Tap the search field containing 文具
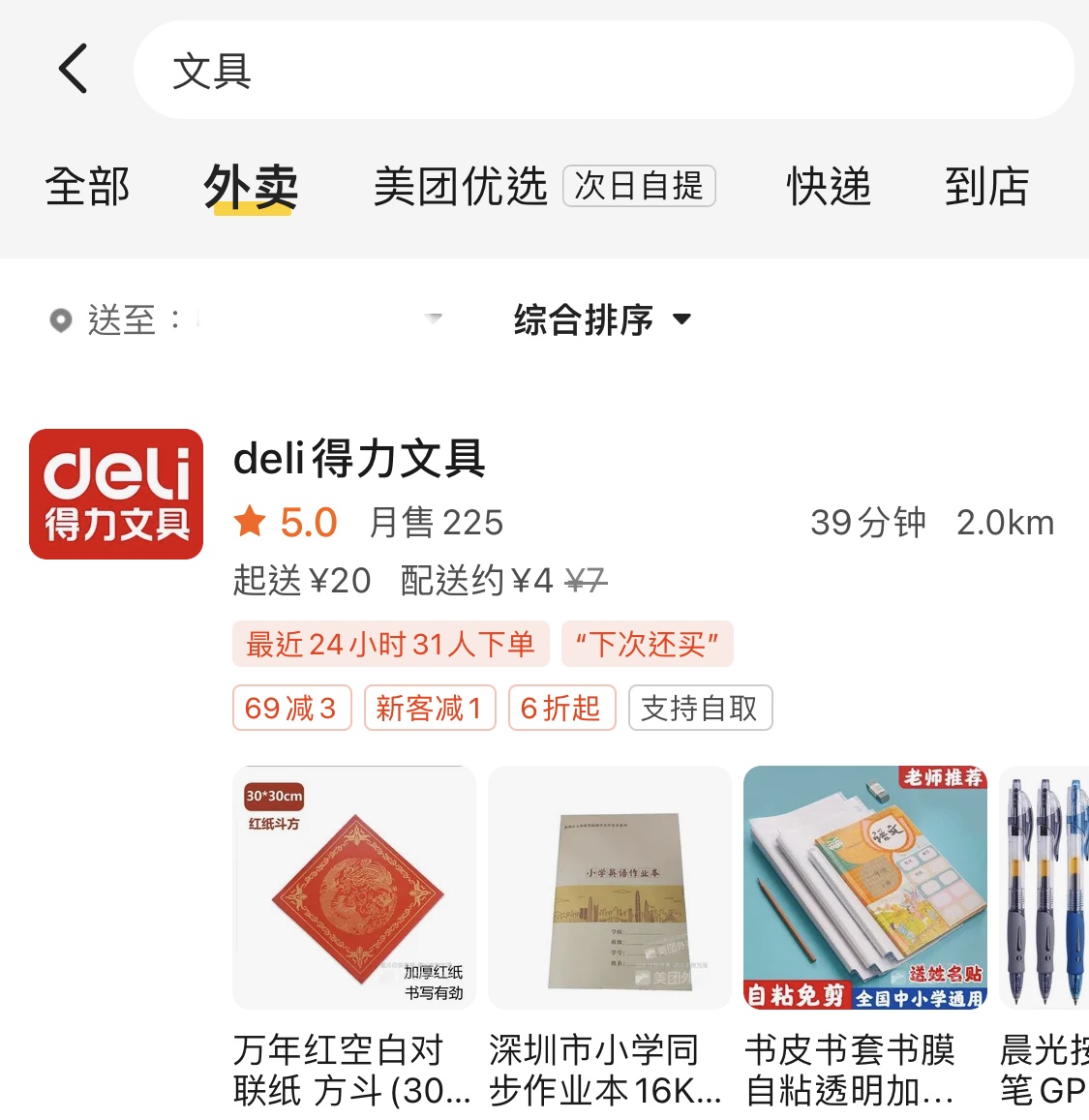 (x=602, y=71)
